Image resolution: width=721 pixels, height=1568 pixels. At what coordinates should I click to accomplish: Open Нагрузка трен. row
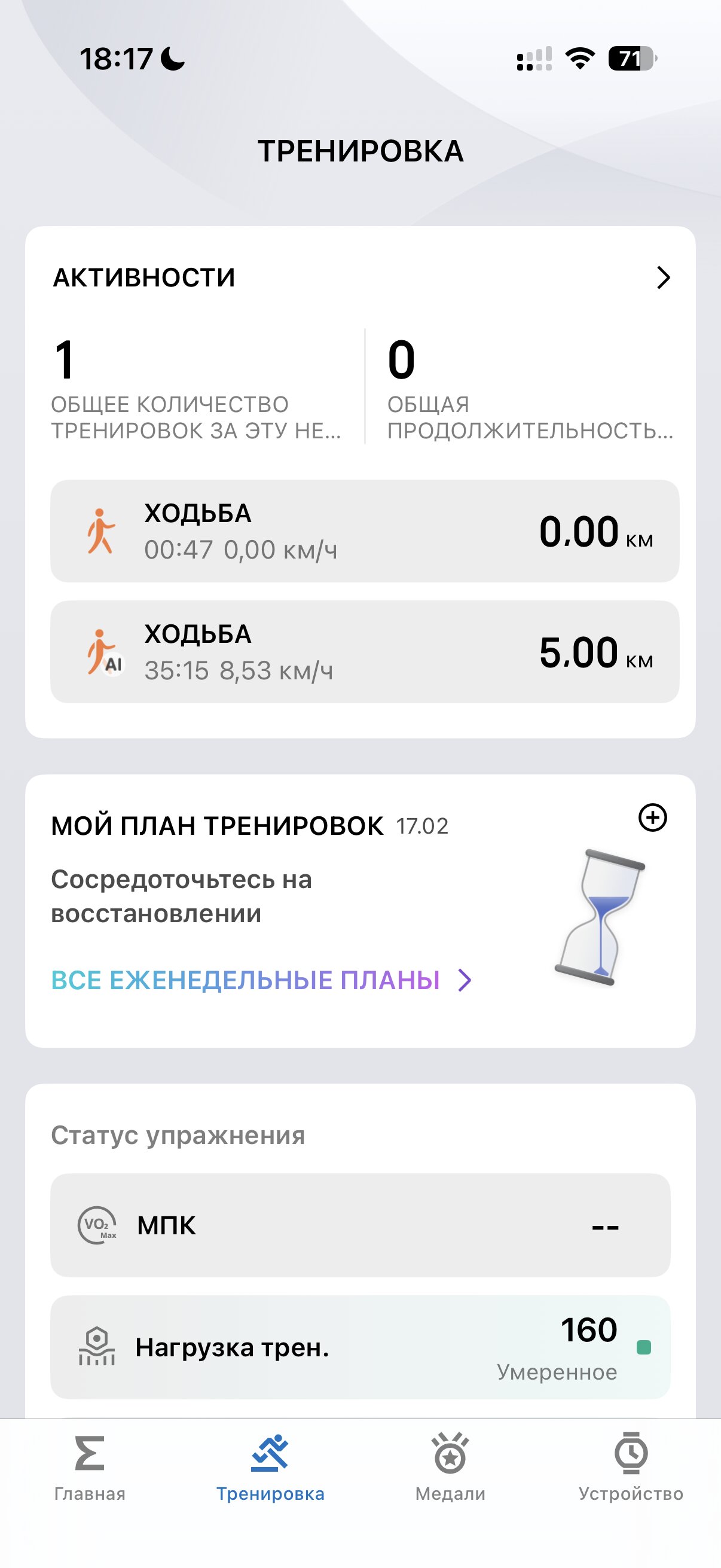[x=360, y=1347]
